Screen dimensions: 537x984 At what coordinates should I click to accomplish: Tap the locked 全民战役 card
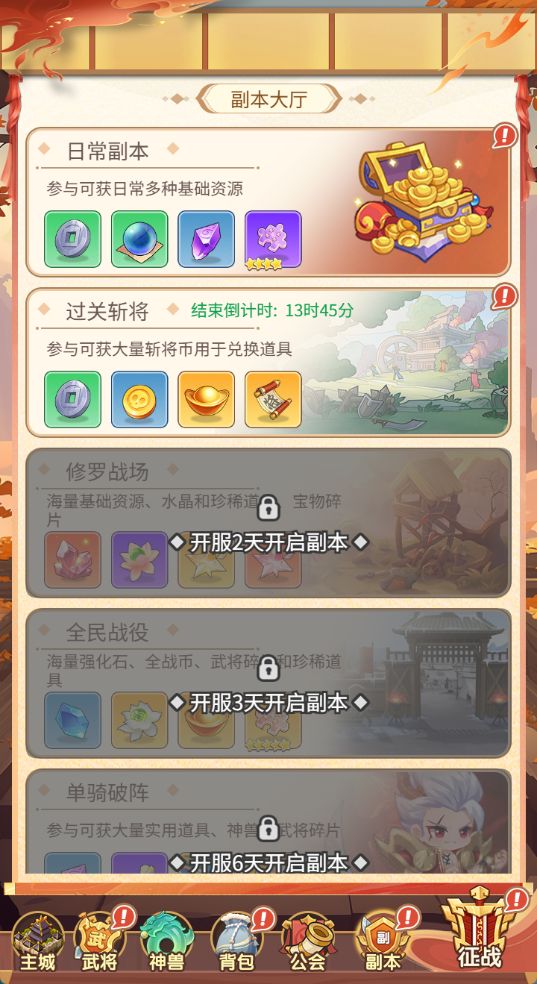click(x=268, y=683)
